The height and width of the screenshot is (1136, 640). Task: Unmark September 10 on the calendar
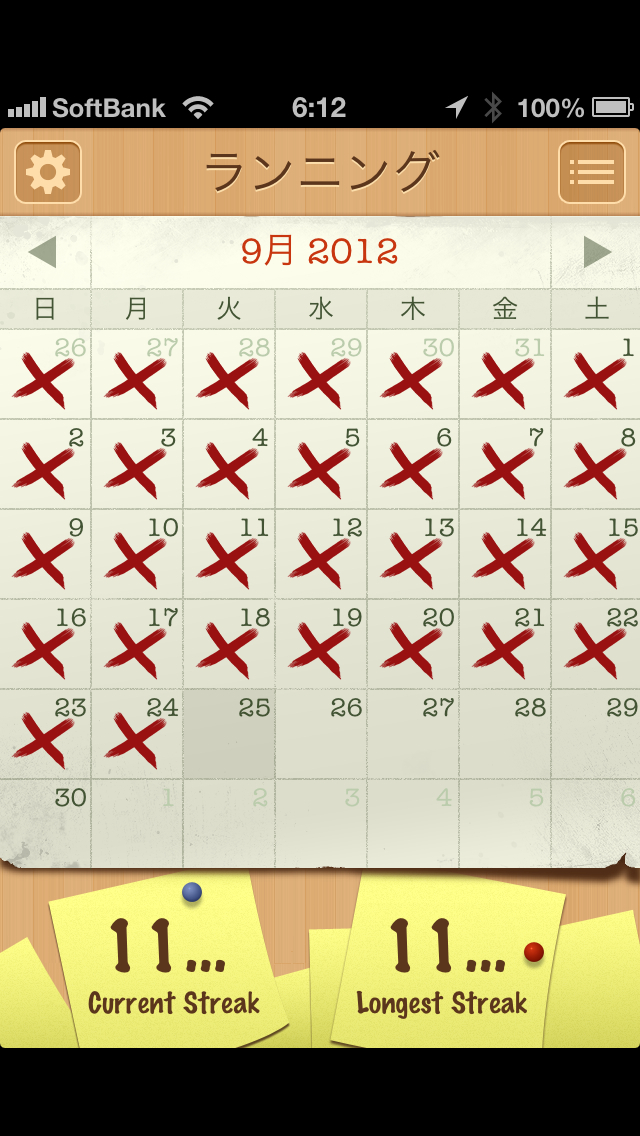click(x=137, y=555)
